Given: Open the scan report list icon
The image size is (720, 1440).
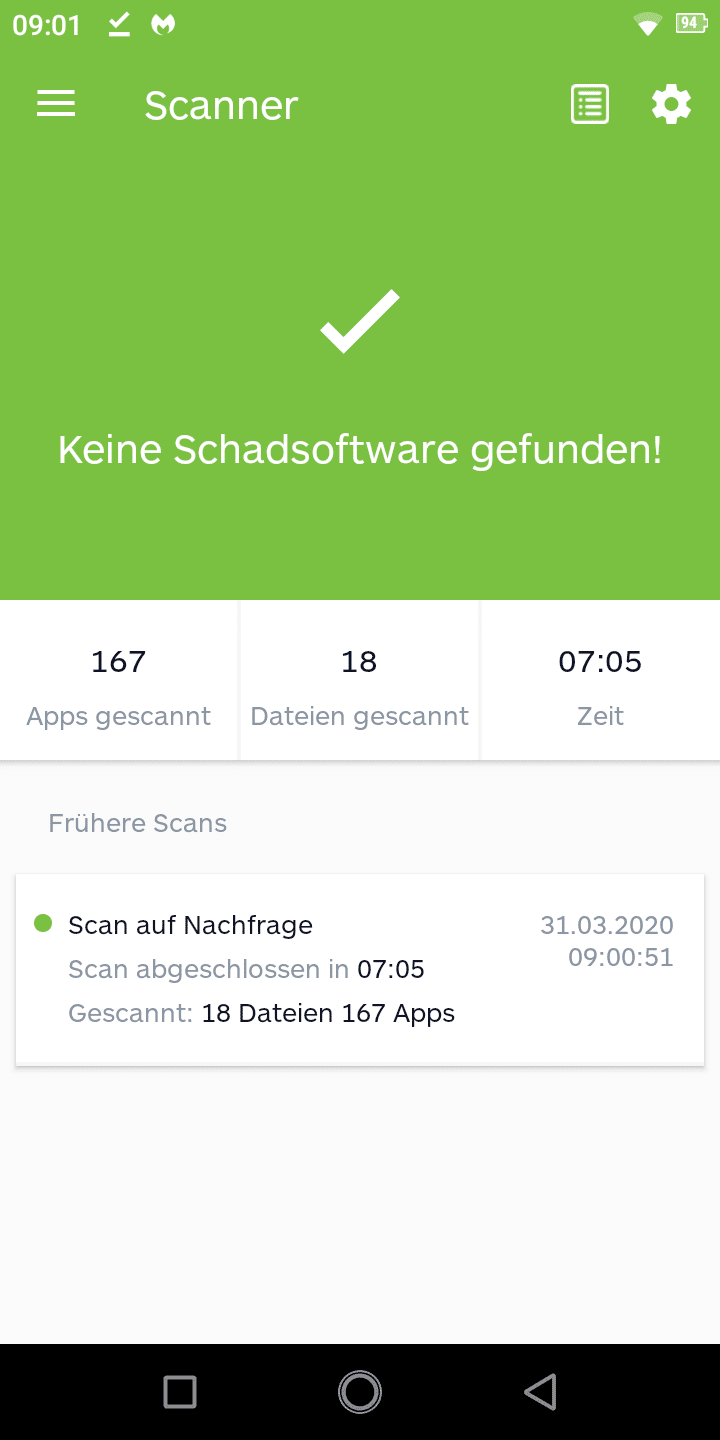Looking at the screenshot, I should 590,104.
